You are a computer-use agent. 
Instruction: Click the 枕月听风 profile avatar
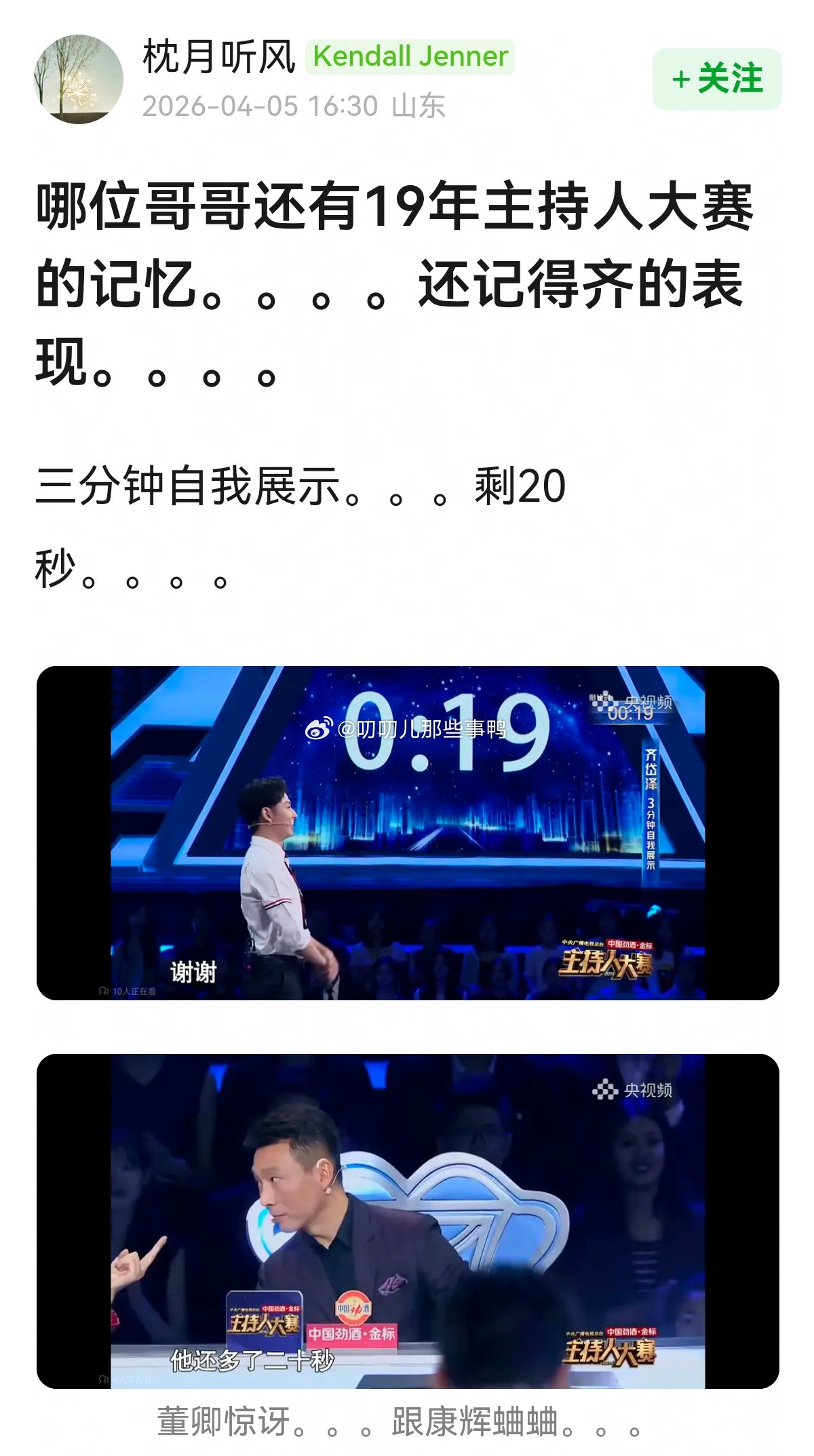[81, 78]
